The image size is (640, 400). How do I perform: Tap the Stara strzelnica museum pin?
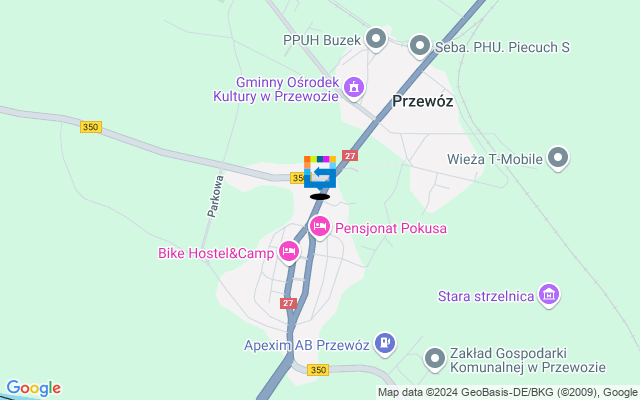(548, 295)
